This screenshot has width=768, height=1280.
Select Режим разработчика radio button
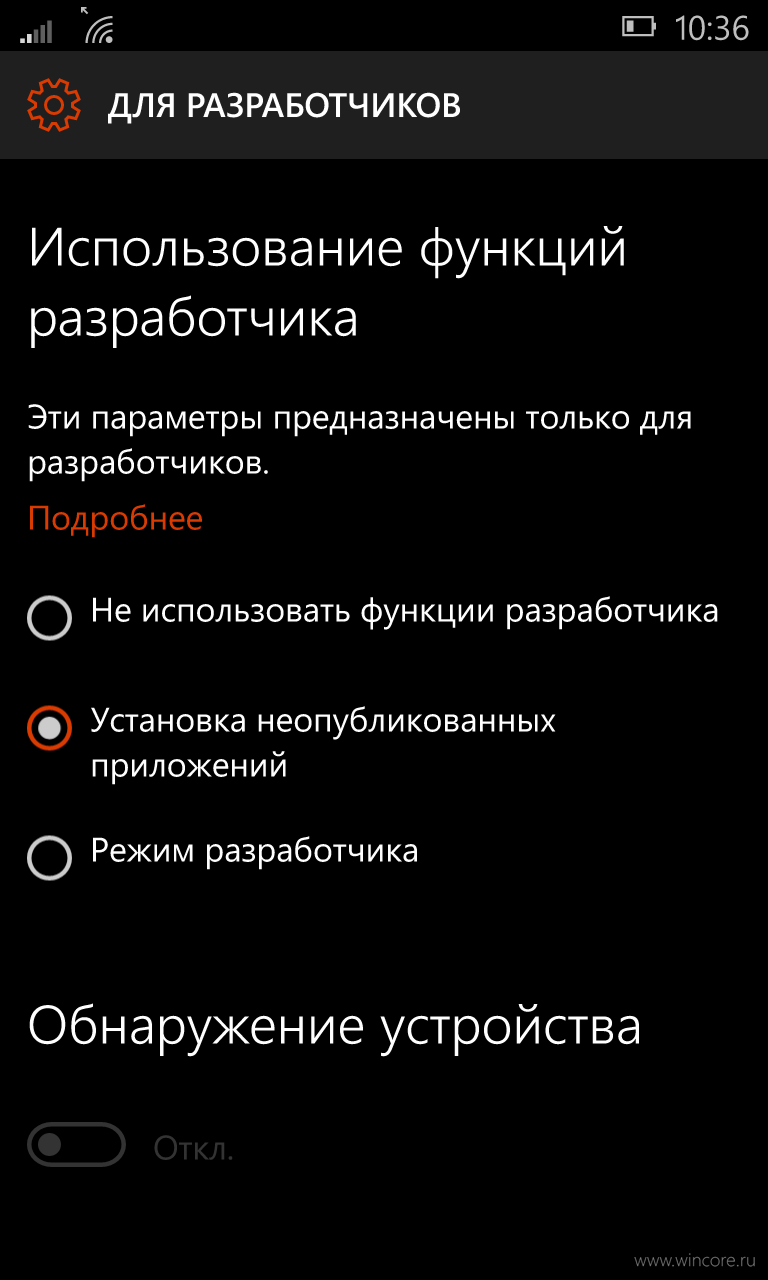click(50, 858)
